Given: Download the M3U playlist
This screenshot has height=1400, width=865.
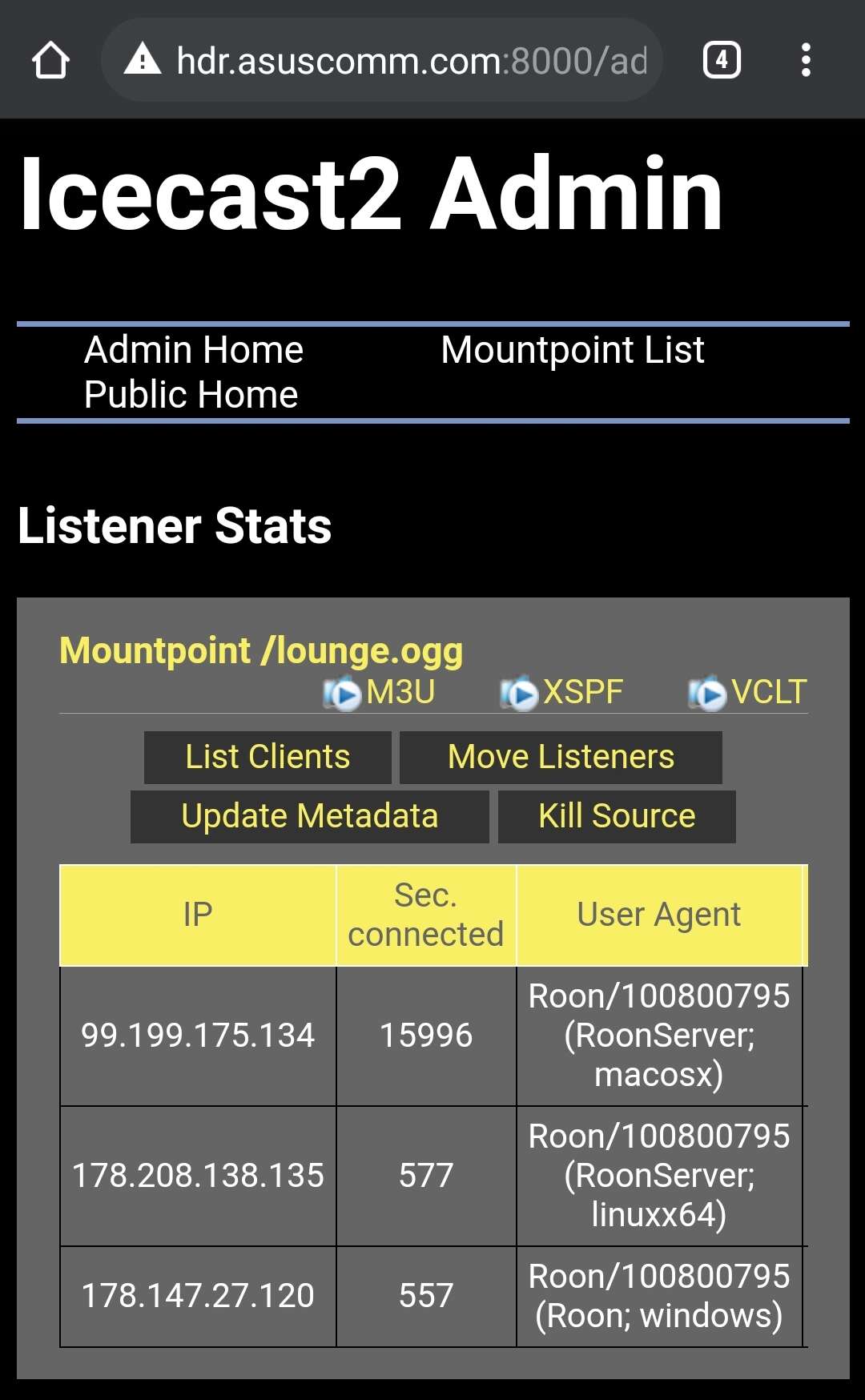Looking at the screenshot, I should pyautogui.click(x=380, y=692).
